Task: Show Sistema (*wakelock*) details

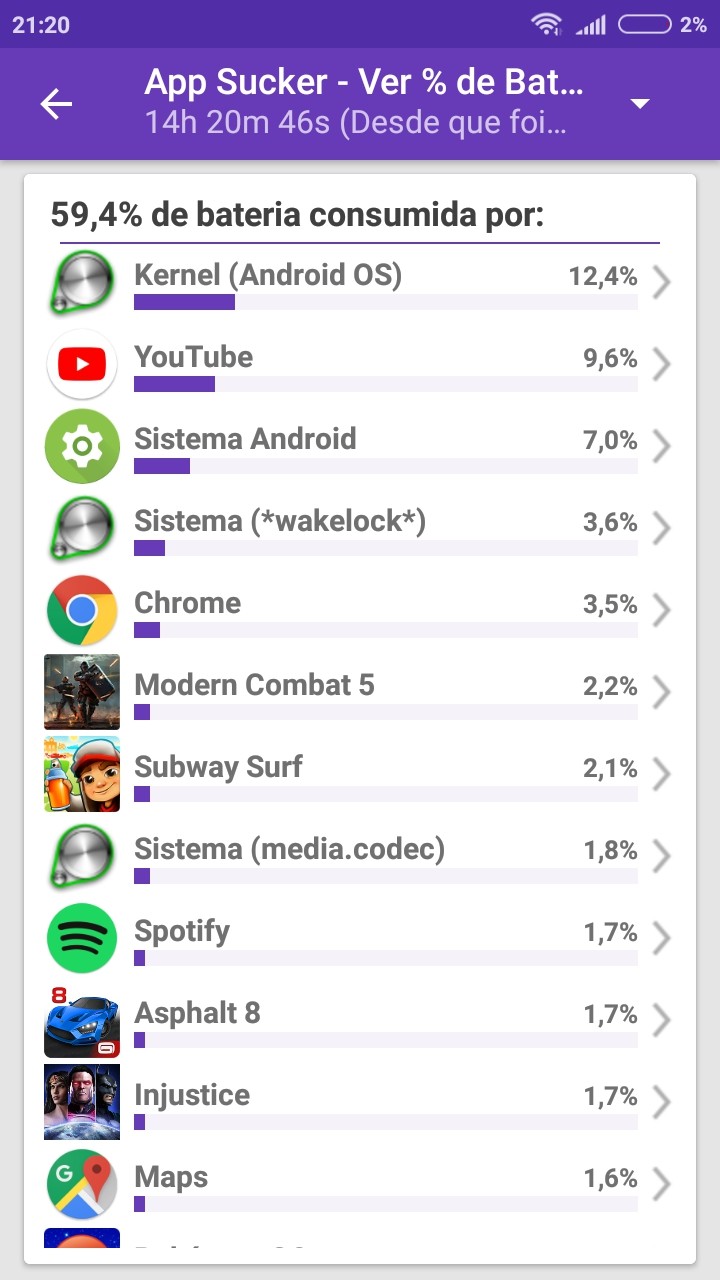Action: (360, 529)
